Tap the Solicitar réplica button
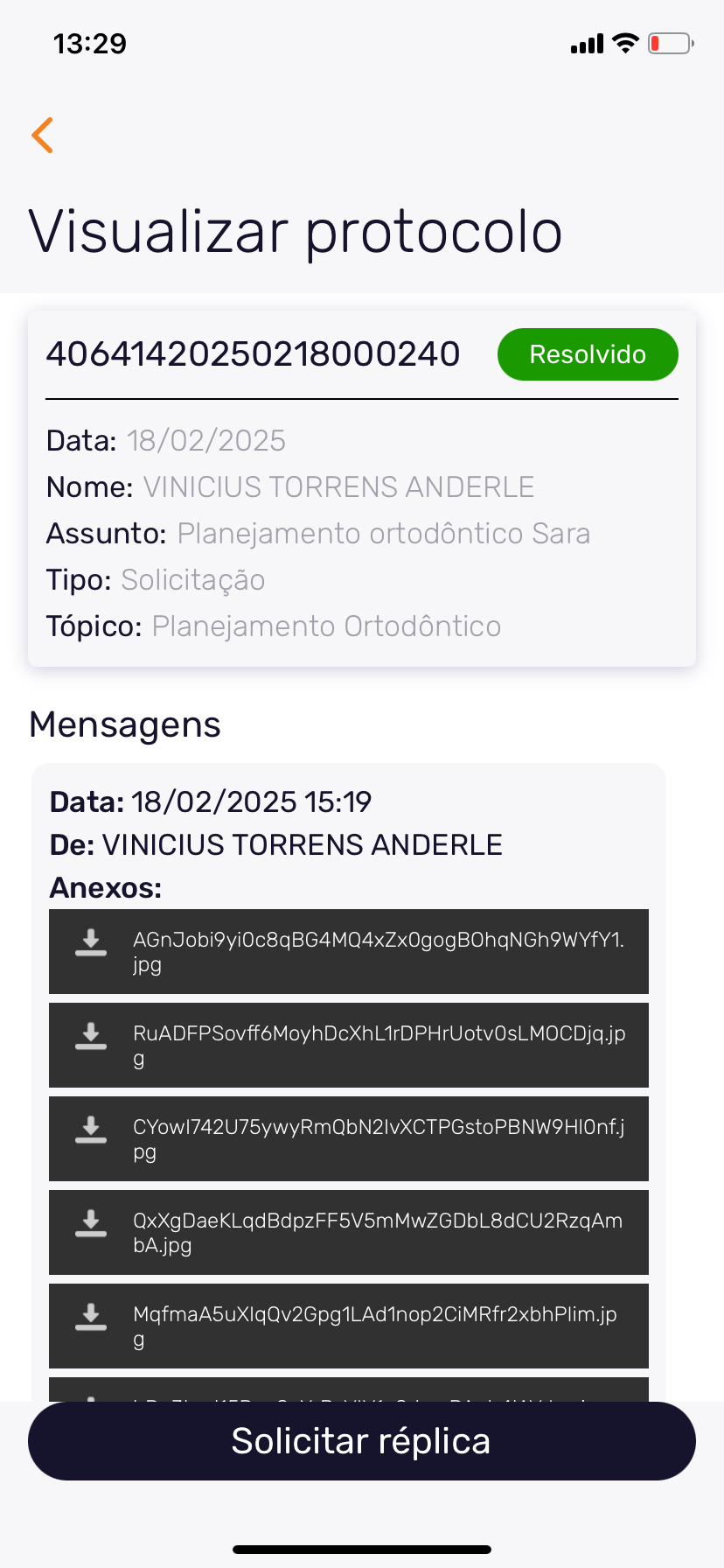Image resolution: width=724 pixels, height=1568 pixels. (361, 1441)
